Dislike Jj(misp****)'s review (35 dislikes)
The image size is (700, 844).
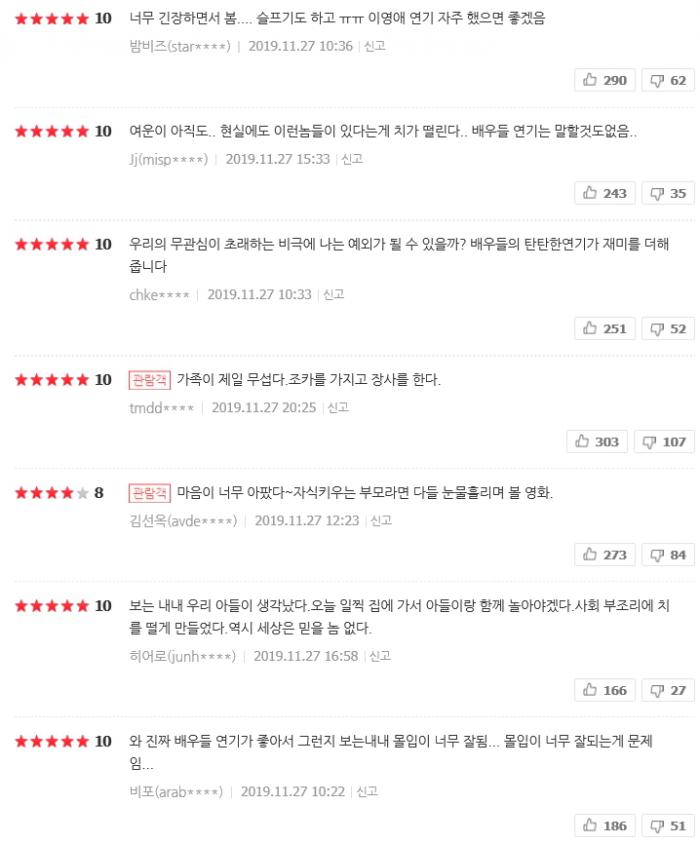667,193
